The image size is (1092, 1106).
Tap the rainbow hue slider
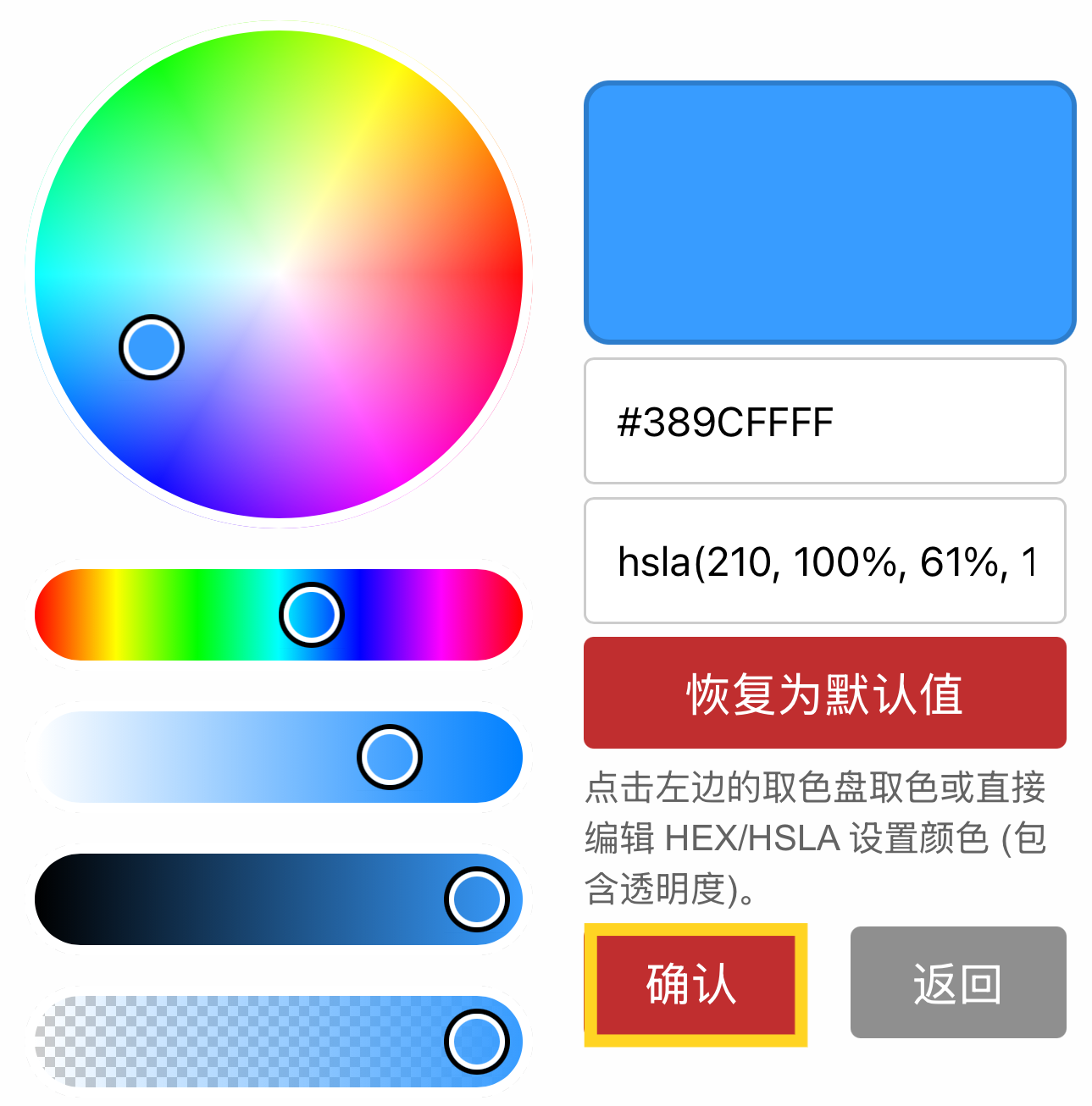tap(279, 615)
